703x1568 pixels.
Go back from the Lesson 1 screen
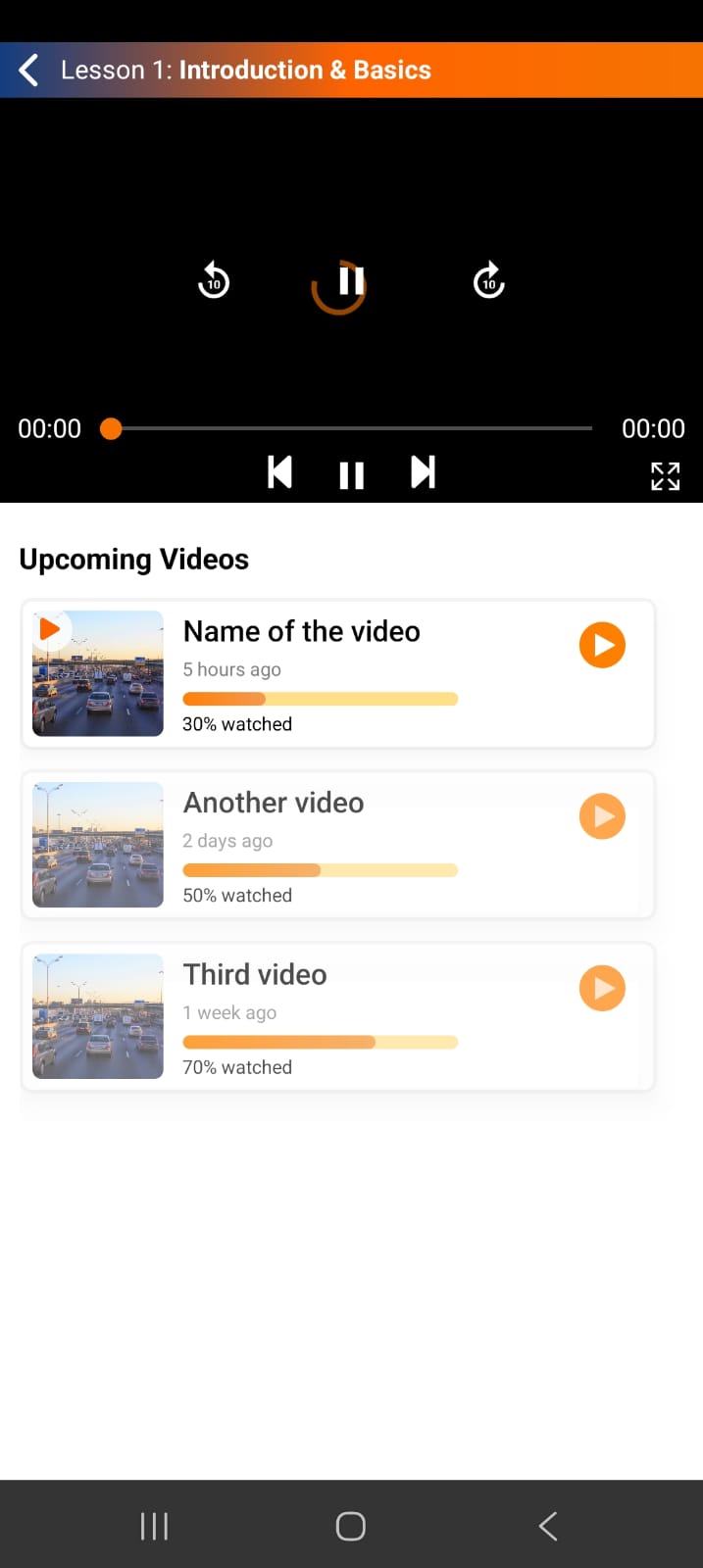29,70
